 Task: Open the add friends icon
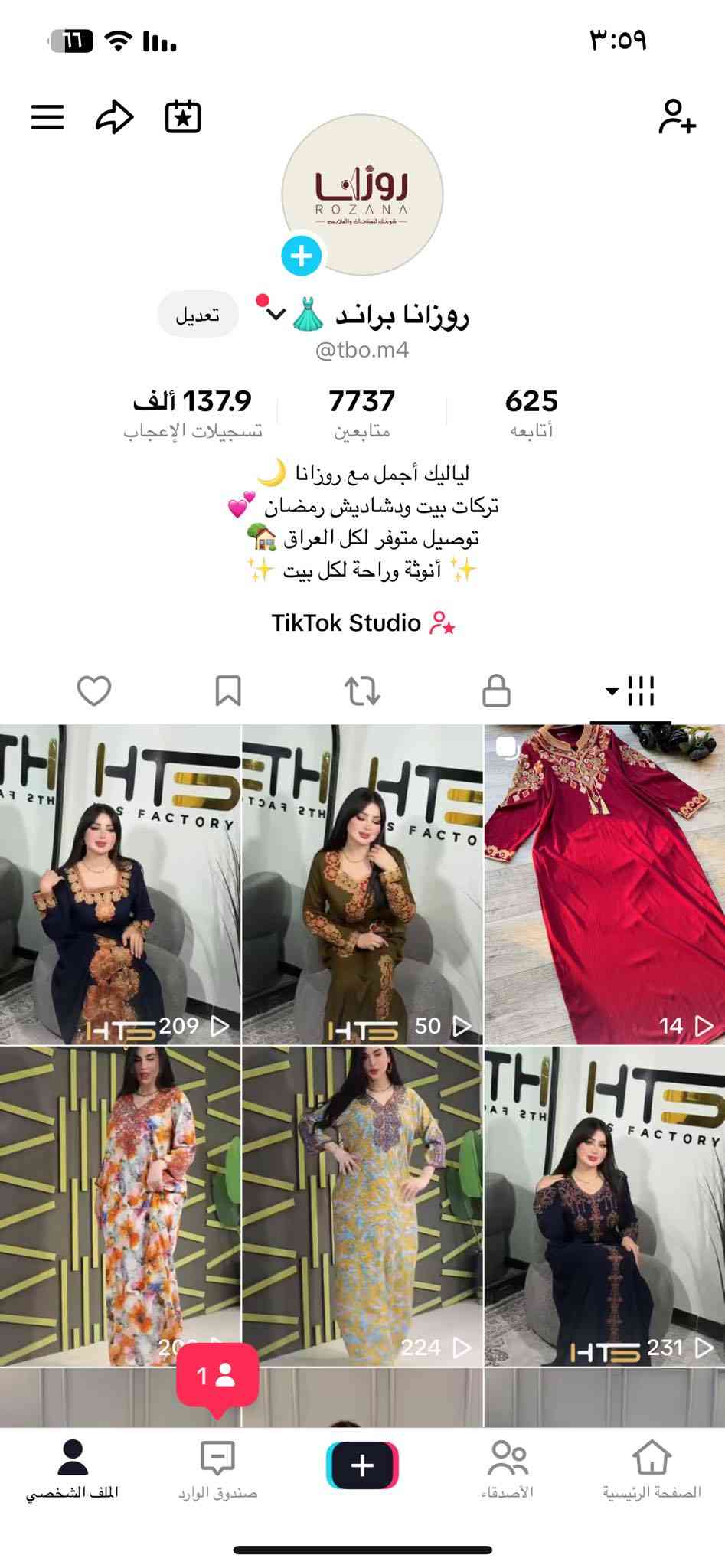point(677,117)
